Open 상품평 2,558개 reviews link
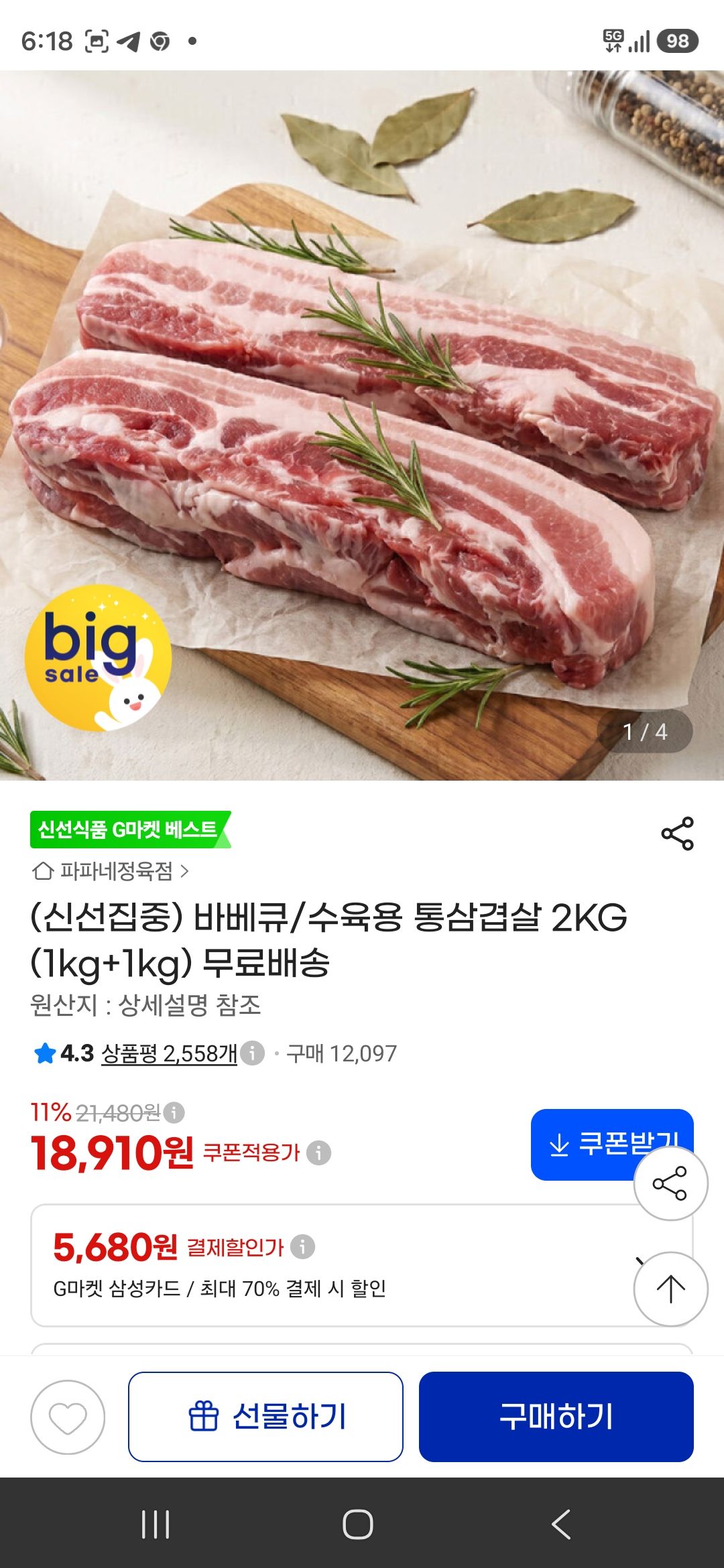Viewport: 724px width, 1568px height. click(x=169, y=1053)
